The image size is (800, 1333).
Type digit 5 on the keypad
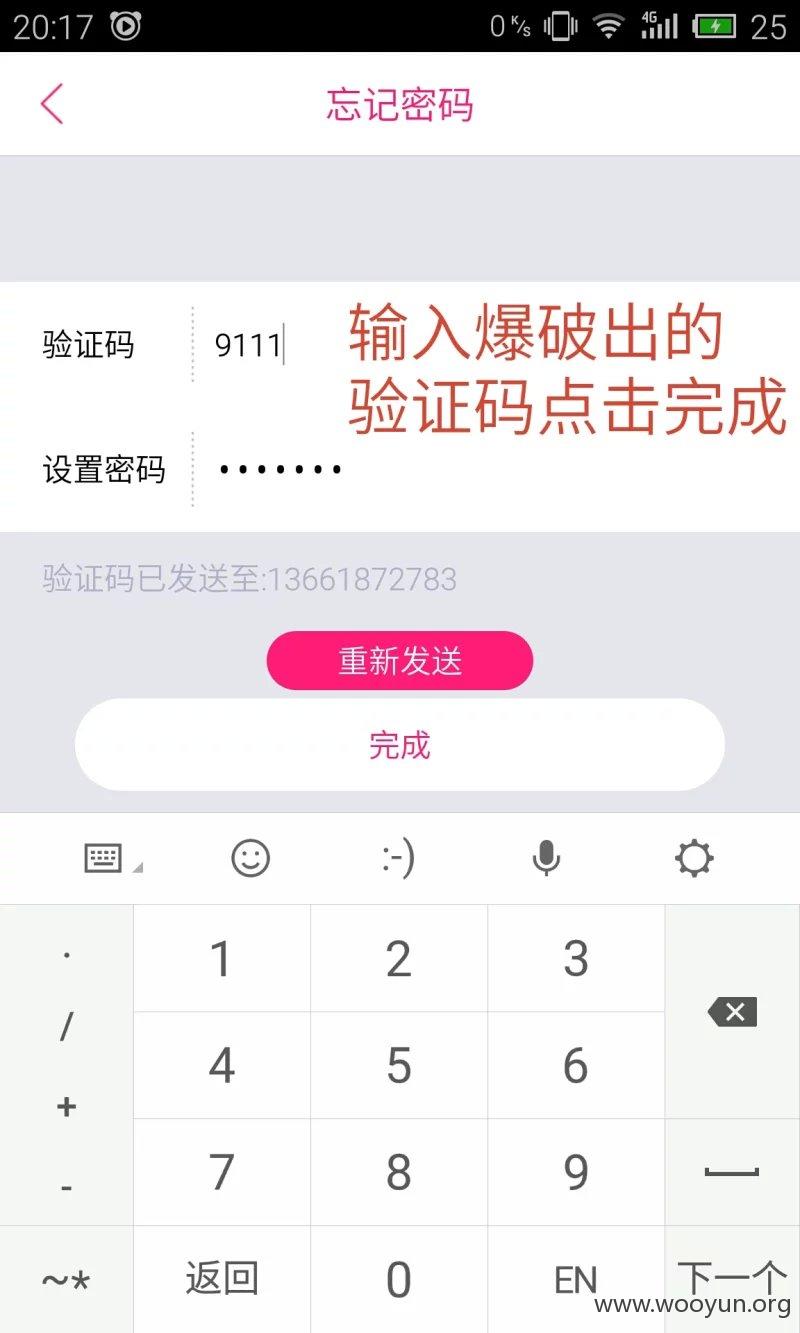(x=399, y=1065)
